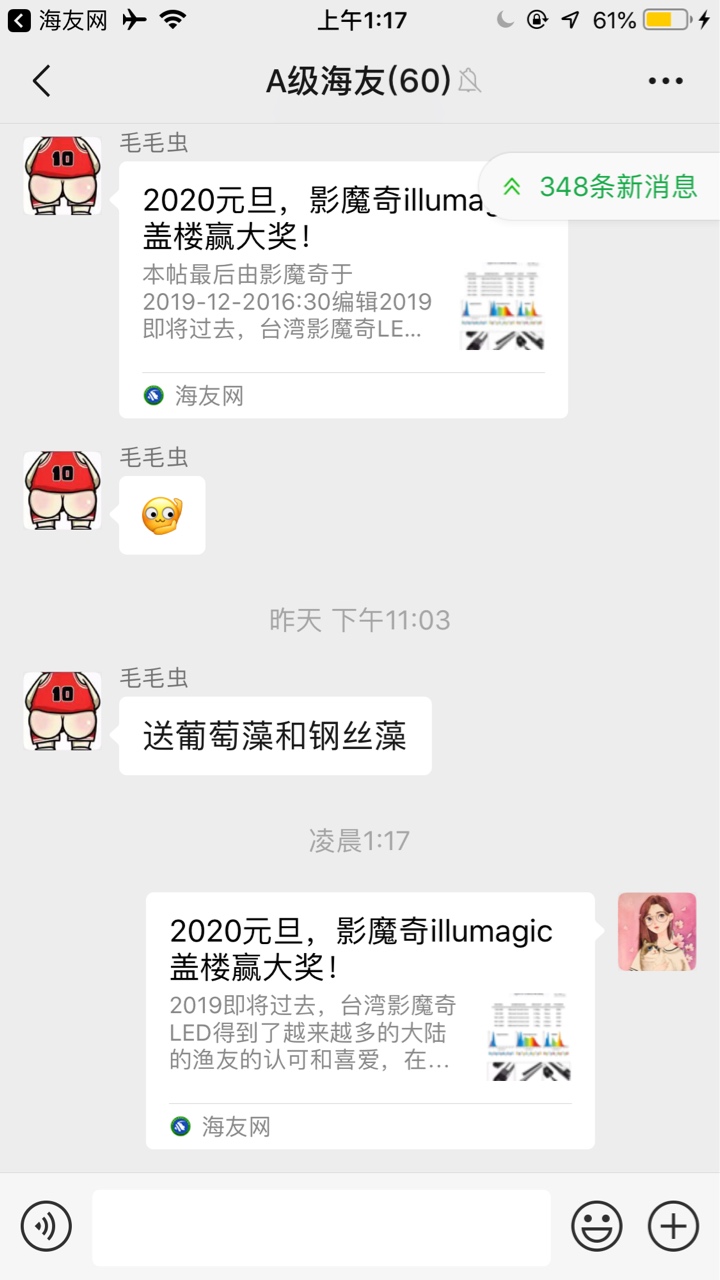Screen dimensions: 720x1280
Task: View 毛毛虫's avatar beside 送葡萄藻和钢丝藻
Action: click(62, 711)
